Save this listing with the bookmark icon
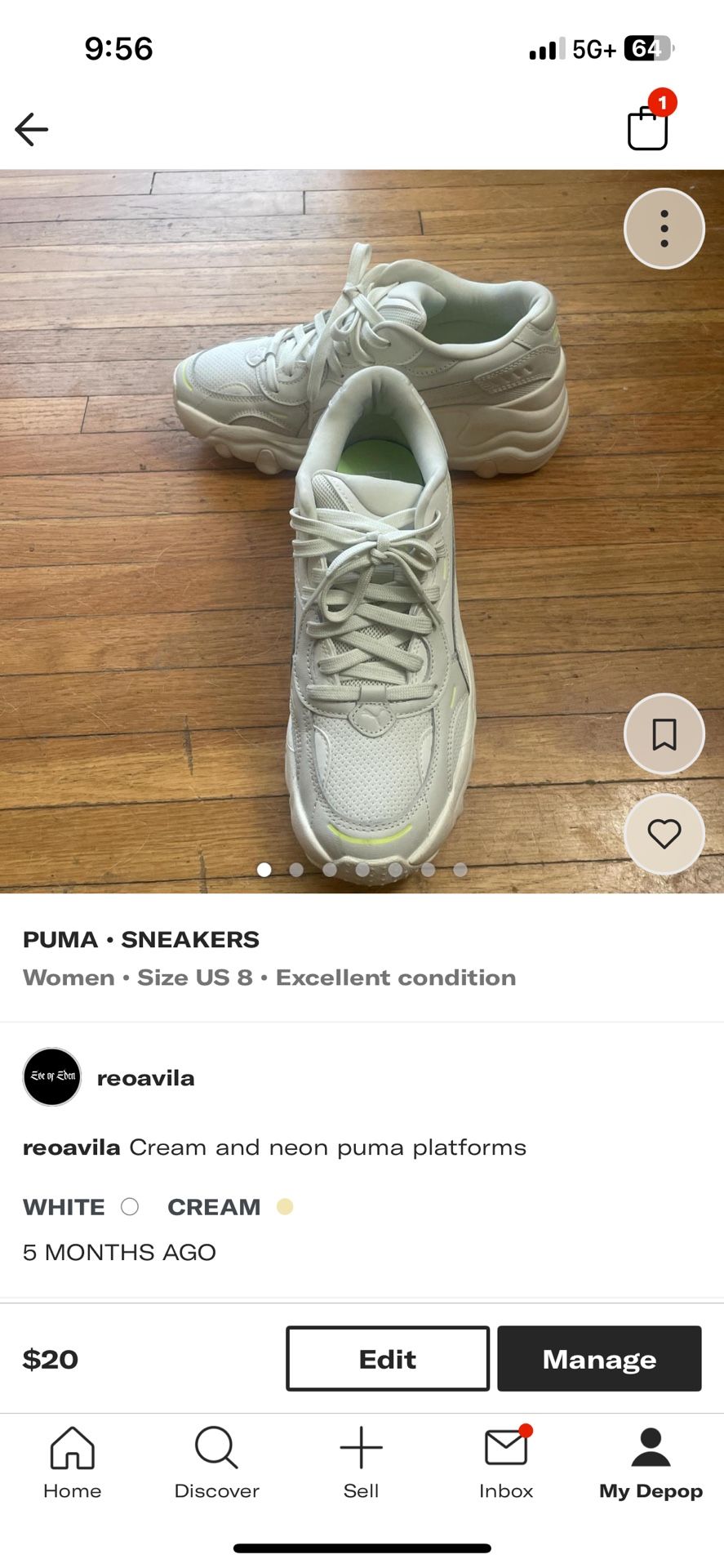Screen dimensions: 724x1568 664,734
